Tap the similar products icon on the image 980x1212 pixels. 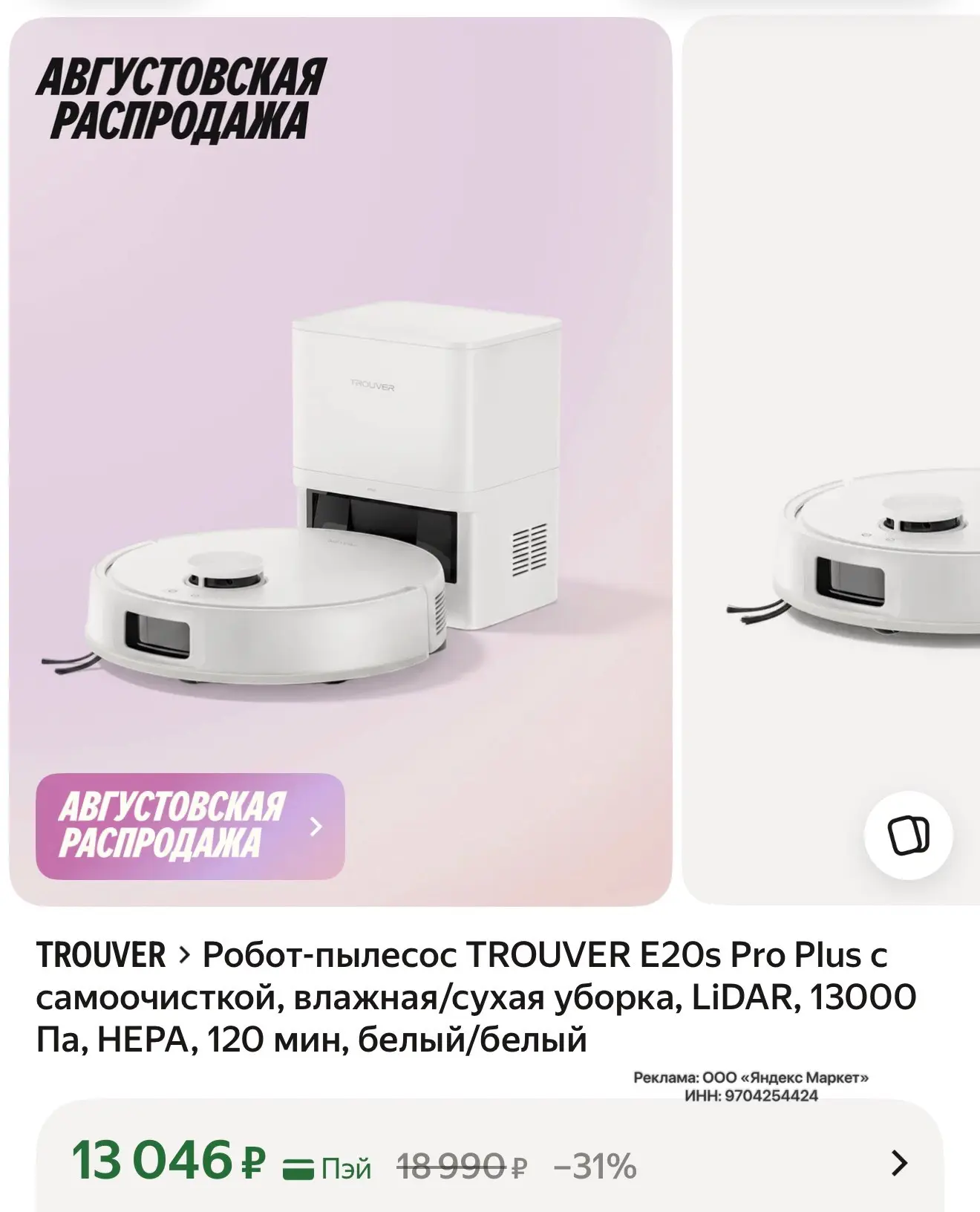point(908,836)
